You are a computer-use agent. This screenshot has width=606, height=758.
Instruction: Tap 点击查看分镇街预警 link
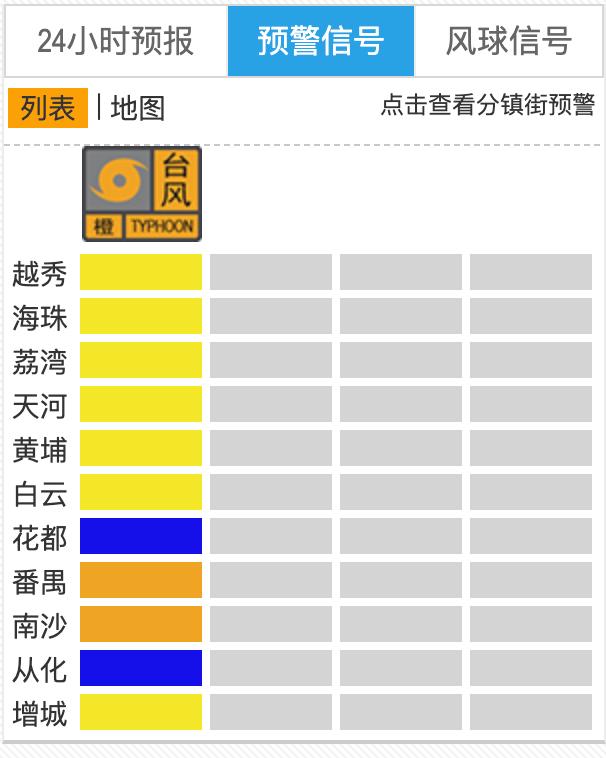point(487,105)
